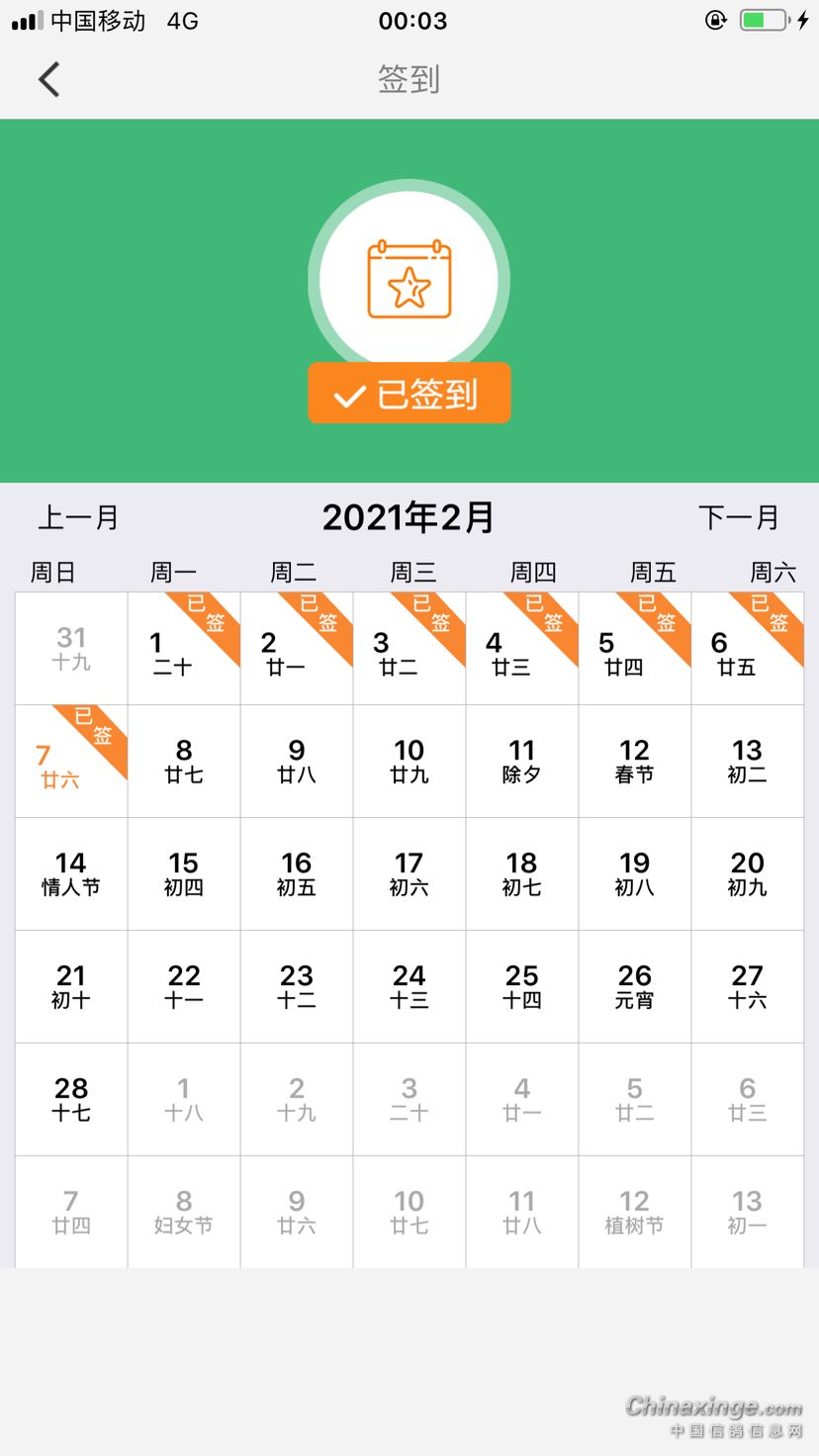Tap the 已签到 check-in button

409,394
